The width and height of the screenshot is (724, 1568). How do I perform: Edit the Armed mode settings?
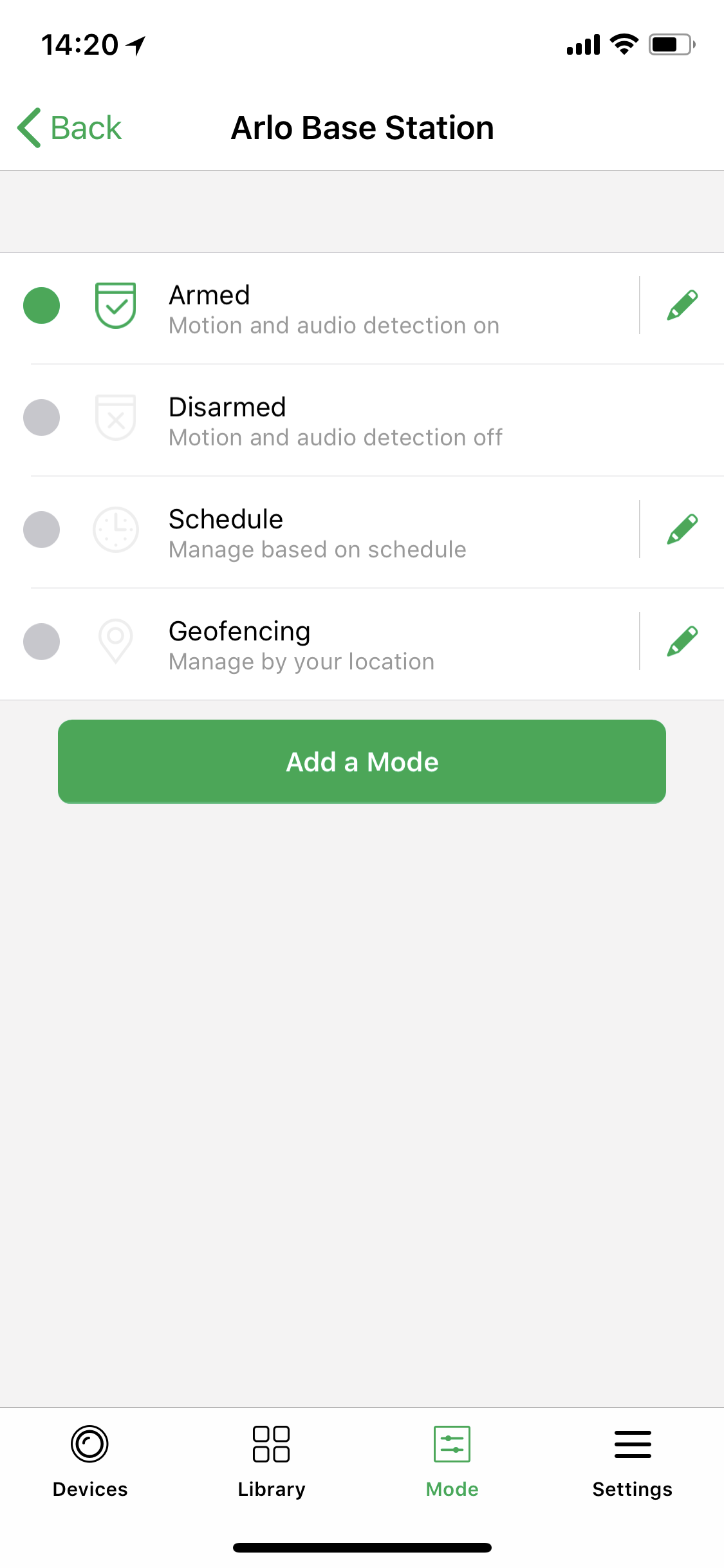coord(682,305)
